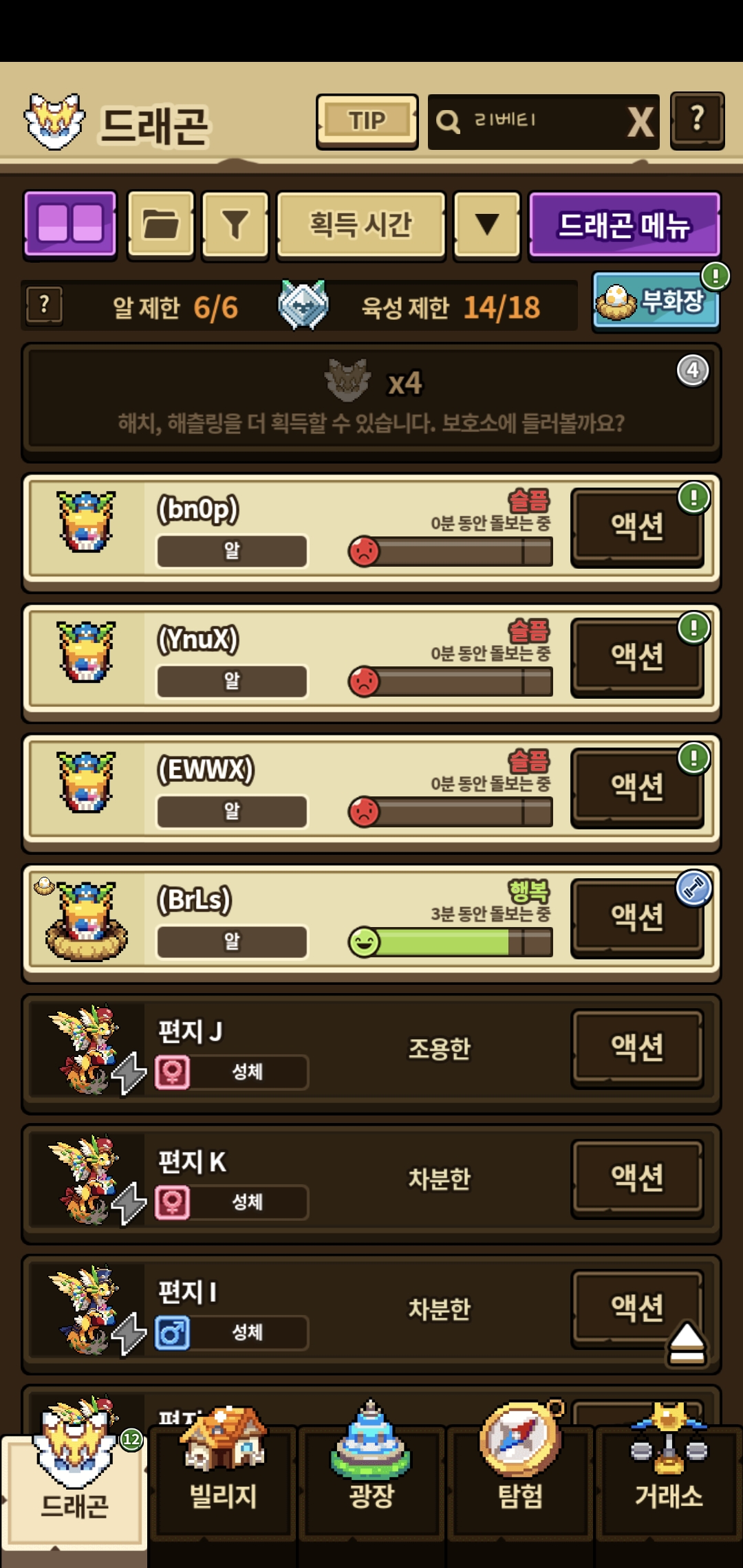743x1568 pixels.
Task: Open the TIP button
Action: 367,121
